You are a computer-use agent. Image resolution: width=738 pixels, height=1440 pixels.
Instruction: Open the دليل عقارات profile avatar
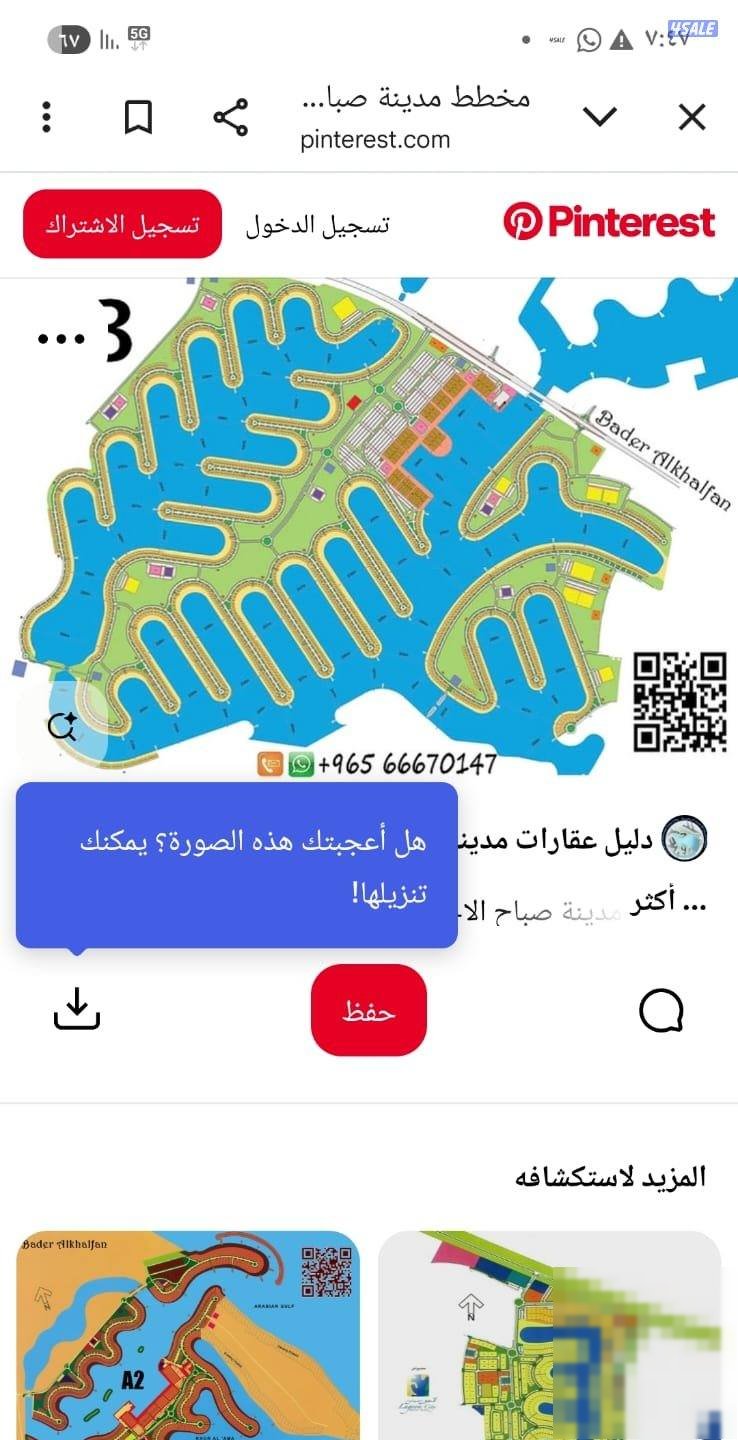pyautogui.click(x=685, y=839)
